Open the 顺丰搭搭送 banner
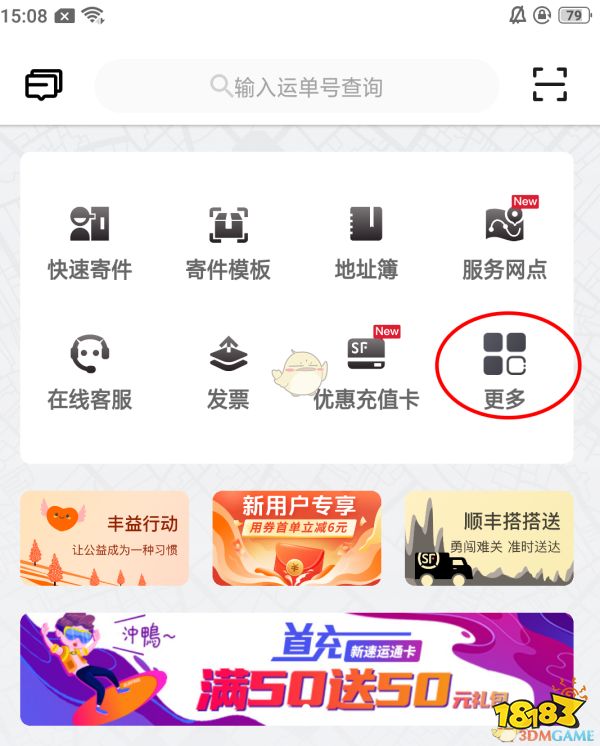600x746 pixels. [x=489, y=537]
